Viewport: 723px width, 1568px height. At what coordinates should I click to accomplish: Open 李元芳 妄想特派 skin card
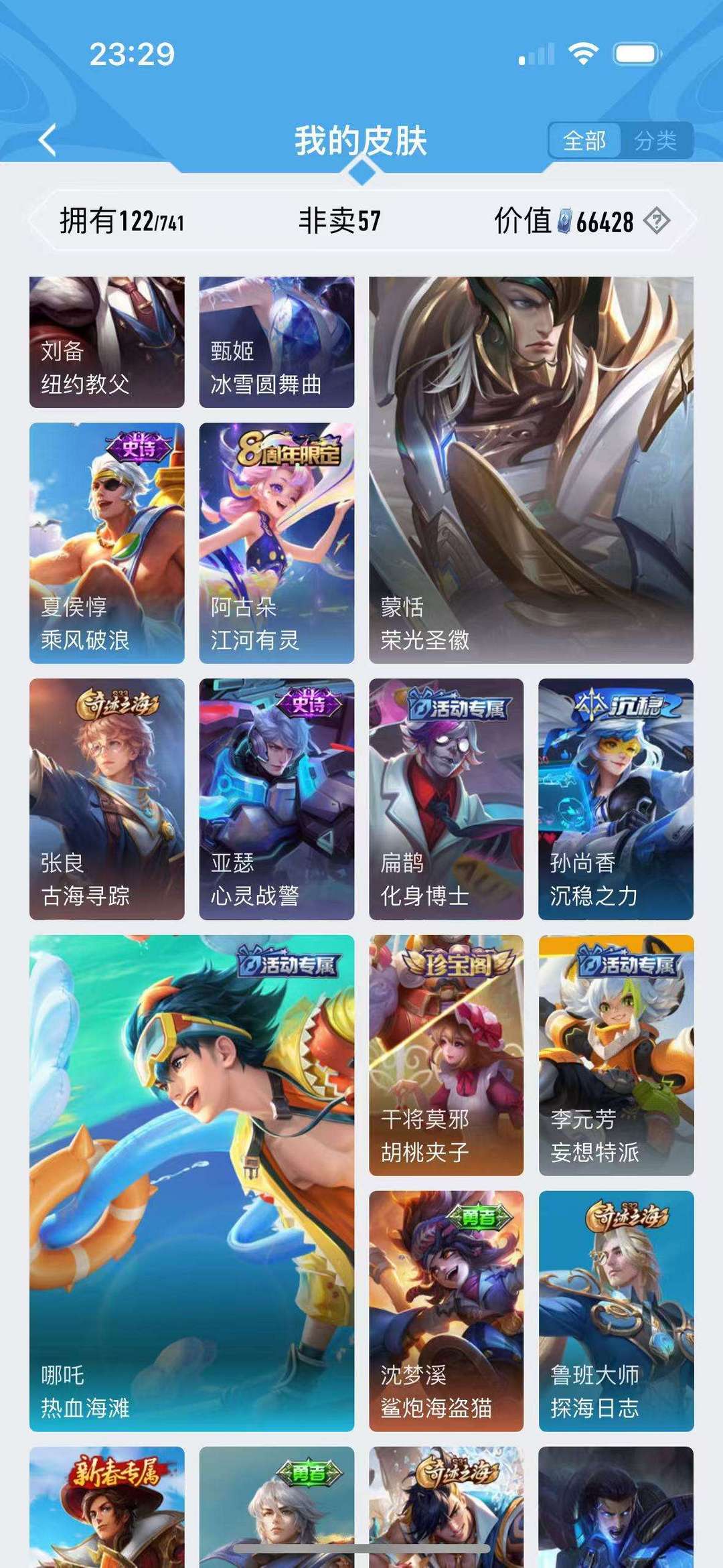click(616, 1055)
